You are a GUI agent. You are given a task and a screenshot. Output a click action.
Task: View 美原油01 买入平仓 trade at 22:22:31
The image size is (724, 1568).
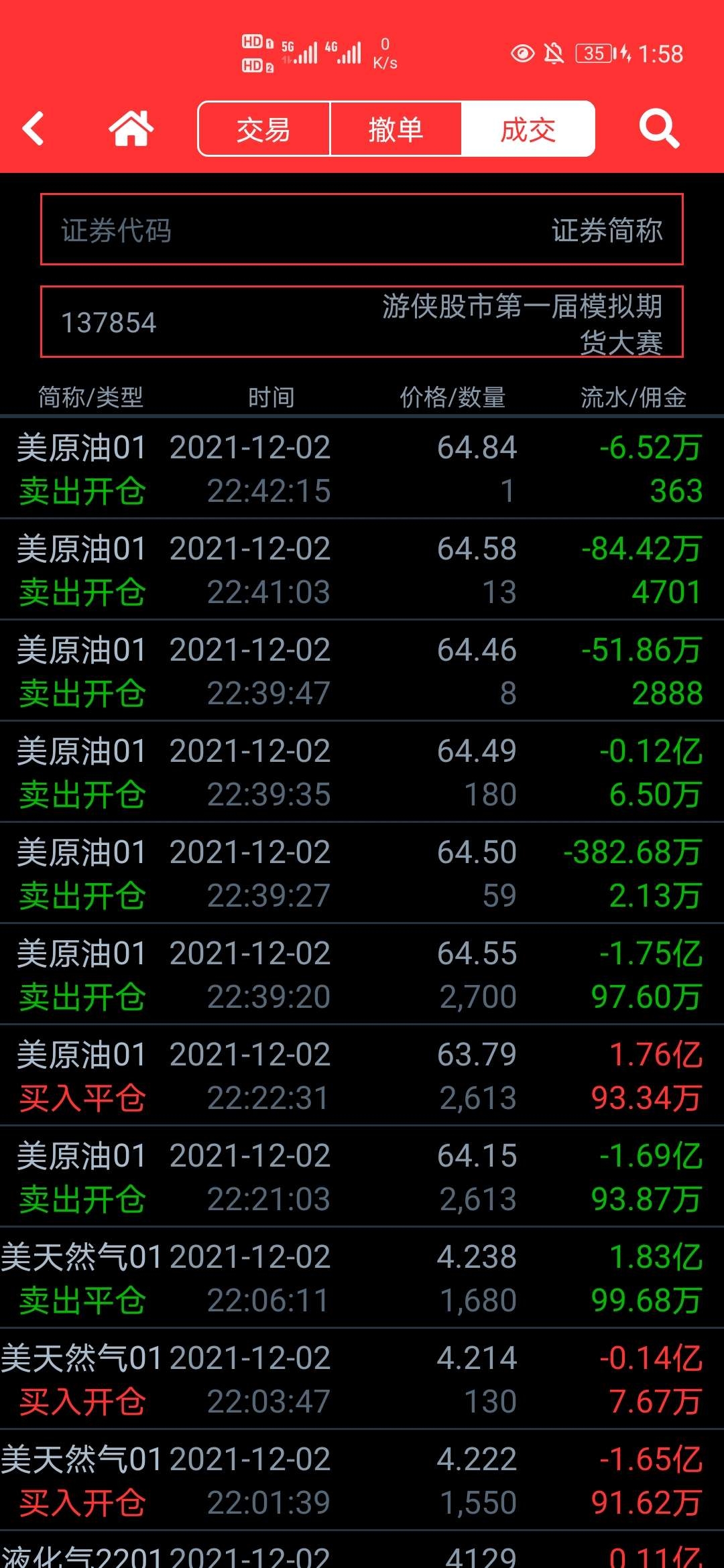pos(362,1075)
